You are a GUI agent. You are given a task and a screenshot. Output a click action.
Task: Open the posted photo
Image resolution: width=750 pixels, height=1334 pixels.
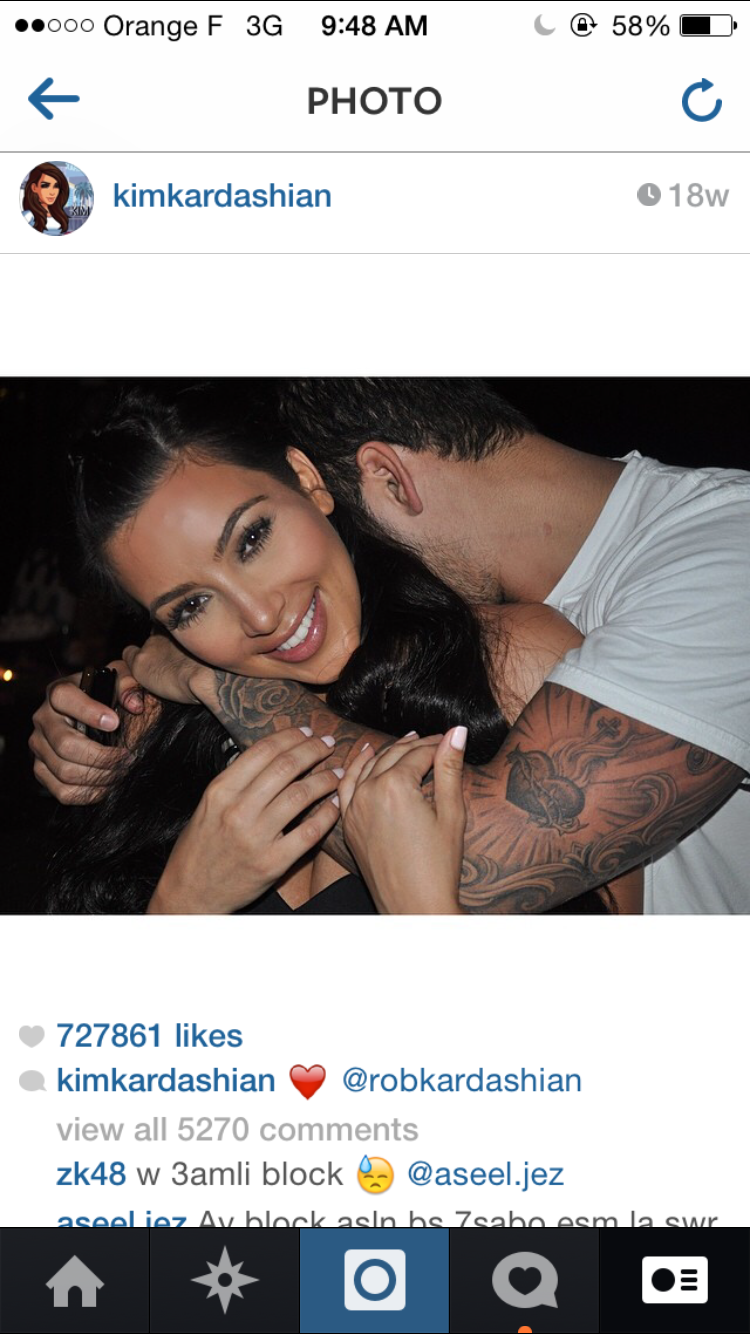click(x=375, y=645)
